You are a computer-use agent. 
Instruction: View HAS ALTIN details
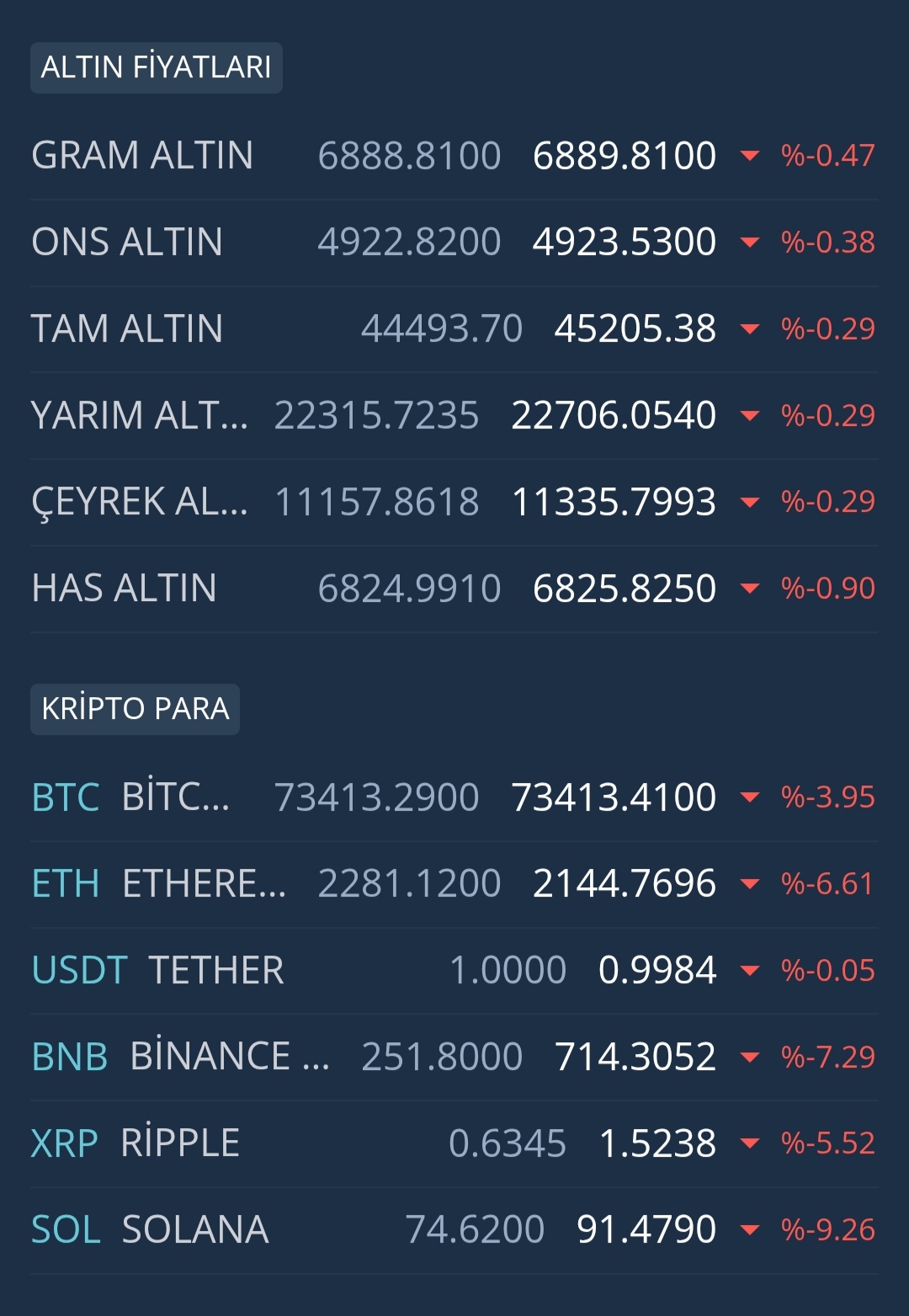[x=125, y=588]
